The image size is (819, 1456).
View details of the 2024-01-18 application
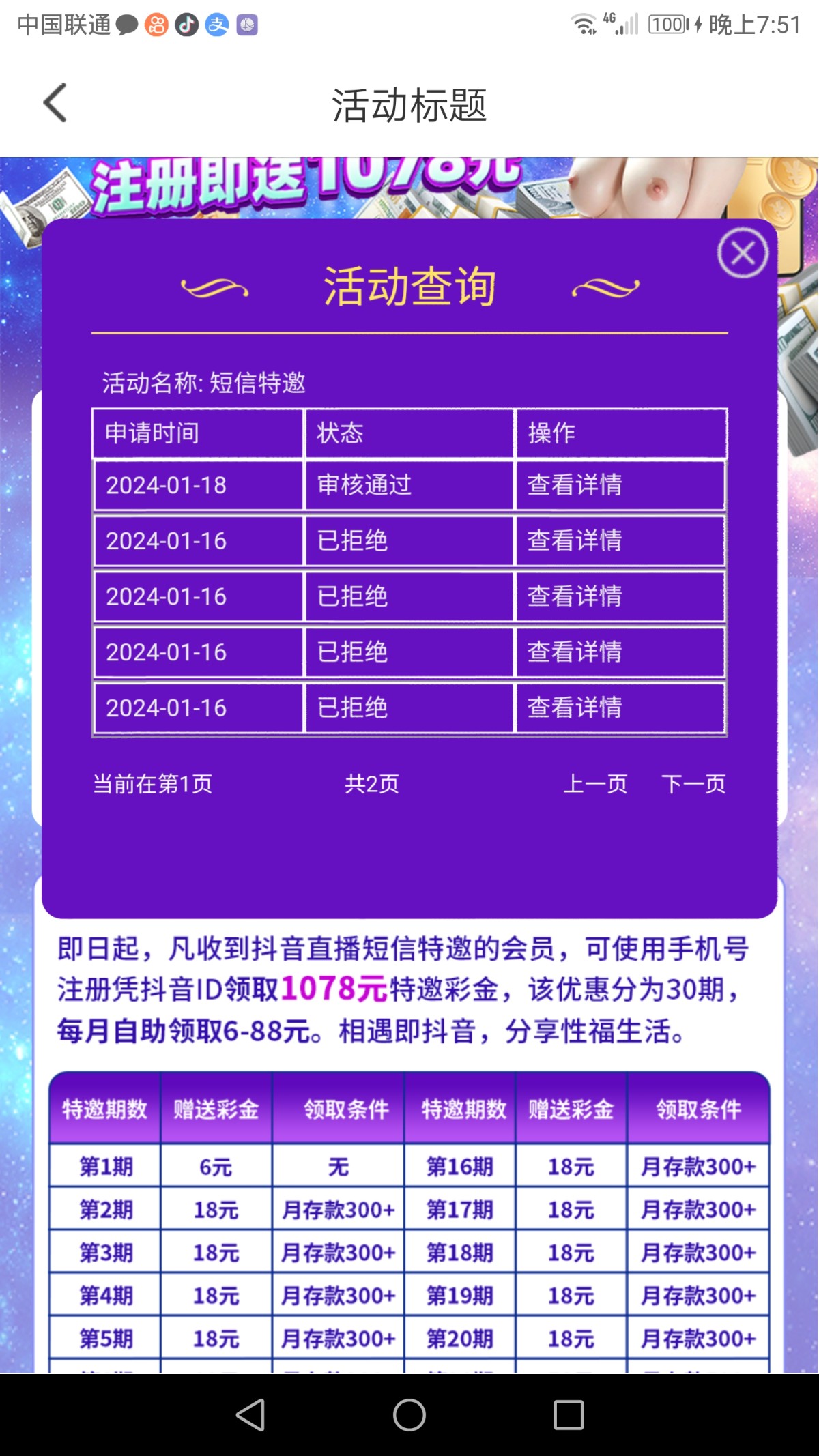click(x=575, y=485)
